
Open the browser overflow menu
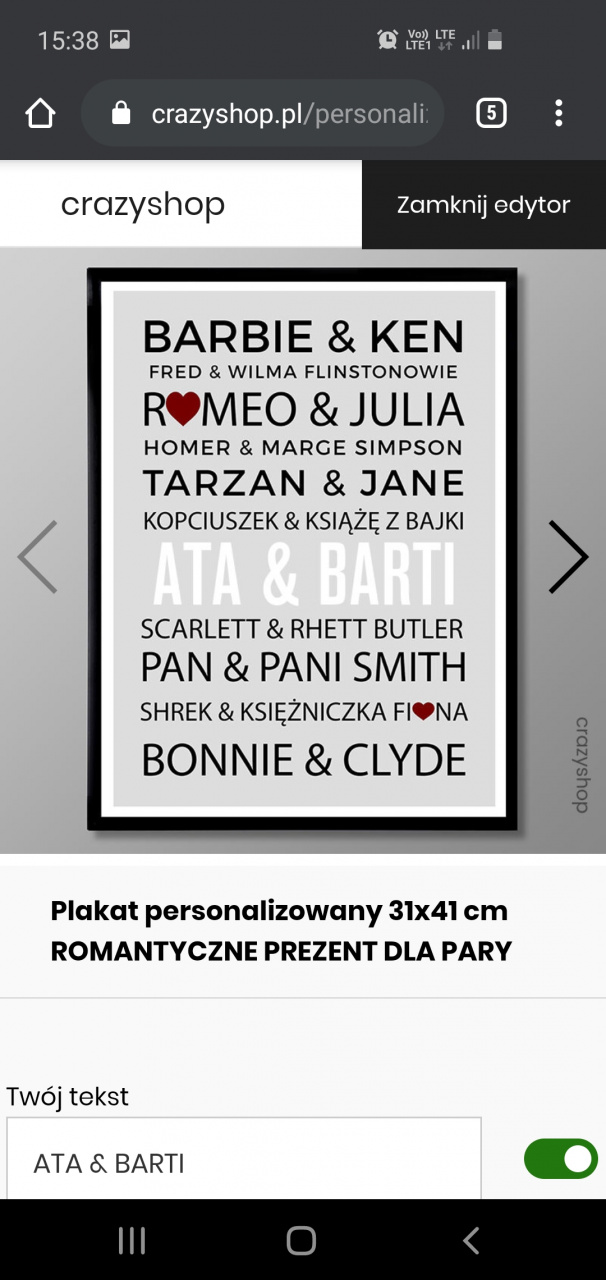coord(558,114)
